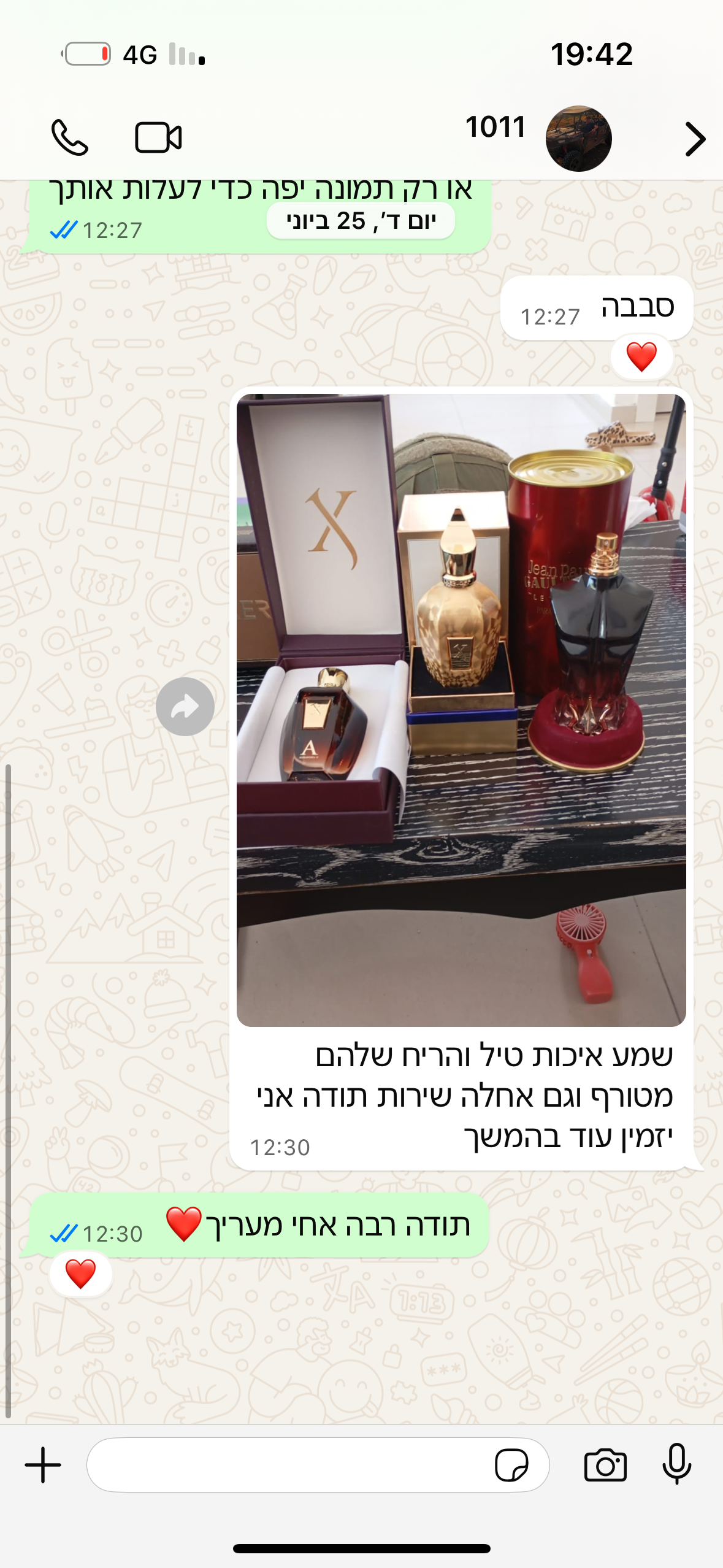Viewport: 723px width, 1568px height.
Task: Open the sticker picker
Action: pyautogui.click(x=511, y=1466)
